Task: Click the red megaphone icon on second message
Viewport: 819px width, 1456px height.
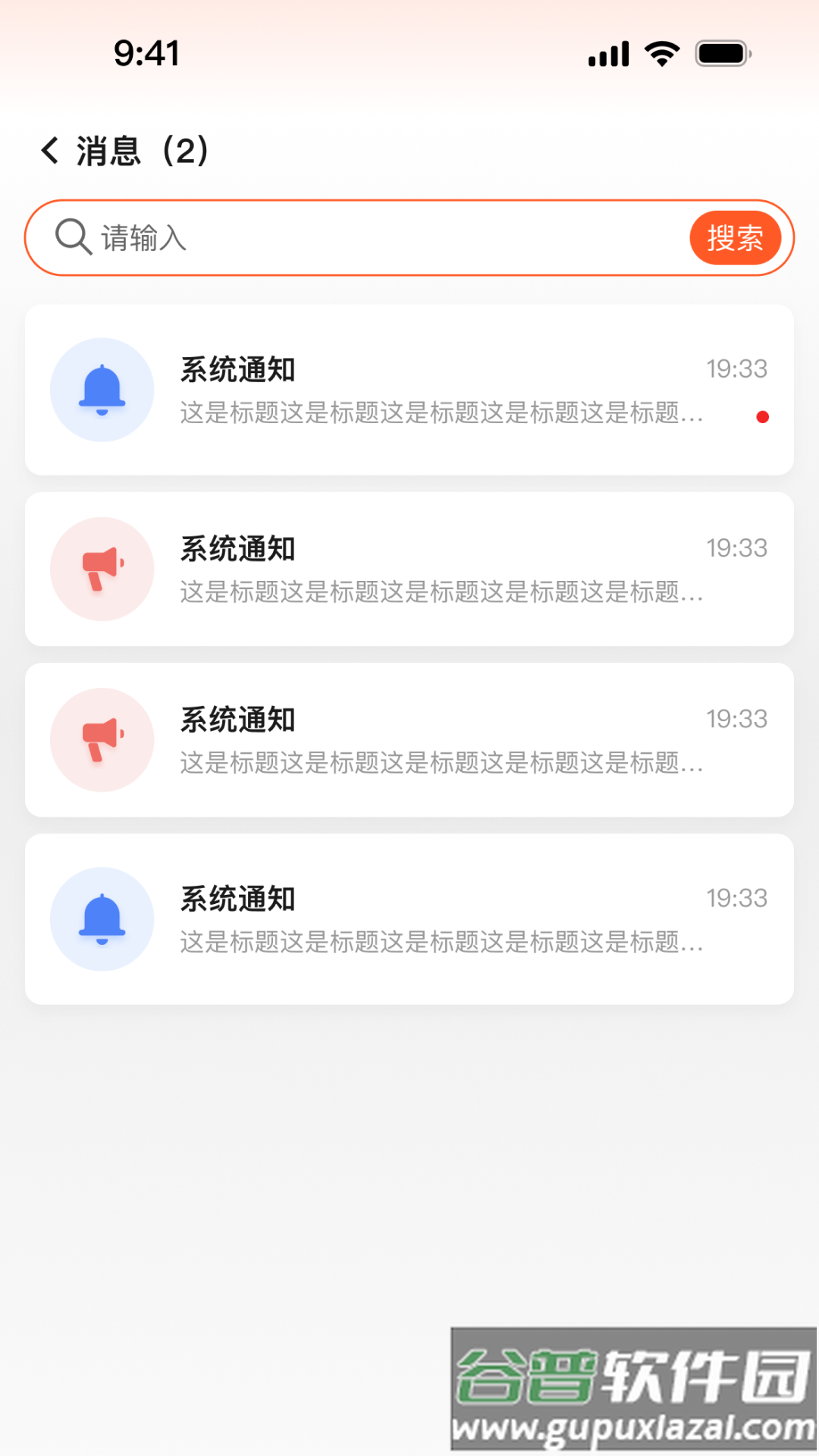Action: 102,569
